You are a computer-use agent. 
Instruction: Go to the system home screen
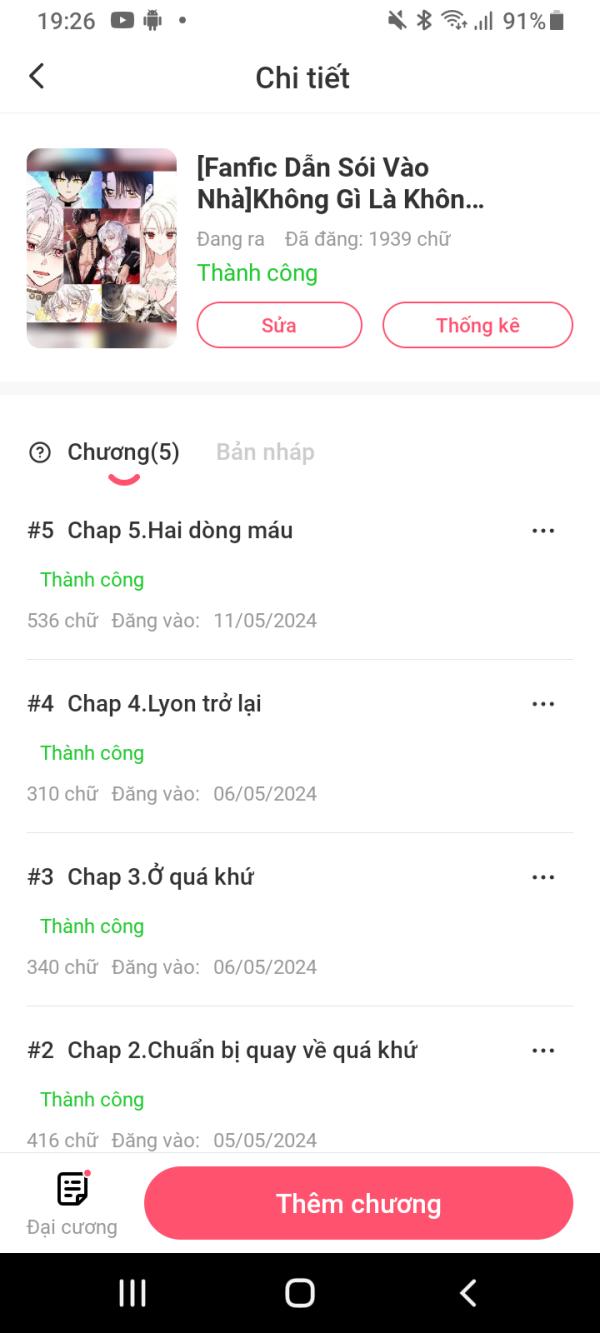click(x=300, y=1293)
